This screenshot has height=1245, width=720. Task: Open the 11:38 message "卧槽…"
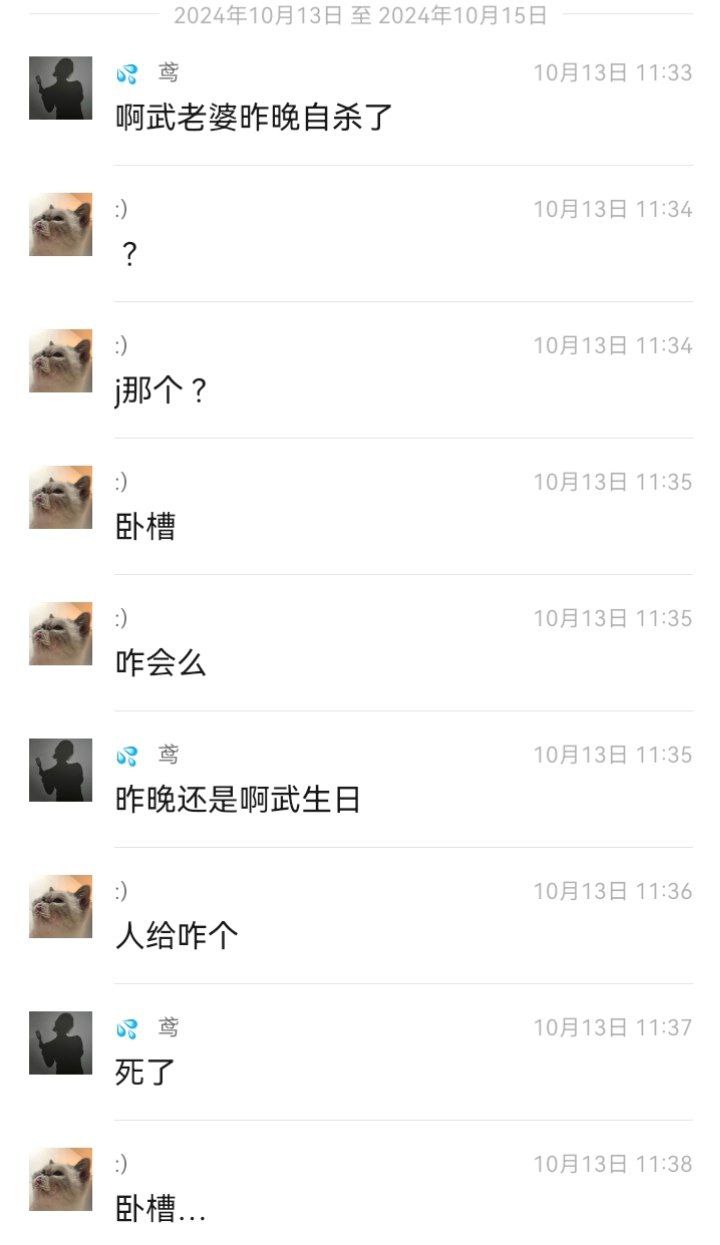tap(161, 1210)
